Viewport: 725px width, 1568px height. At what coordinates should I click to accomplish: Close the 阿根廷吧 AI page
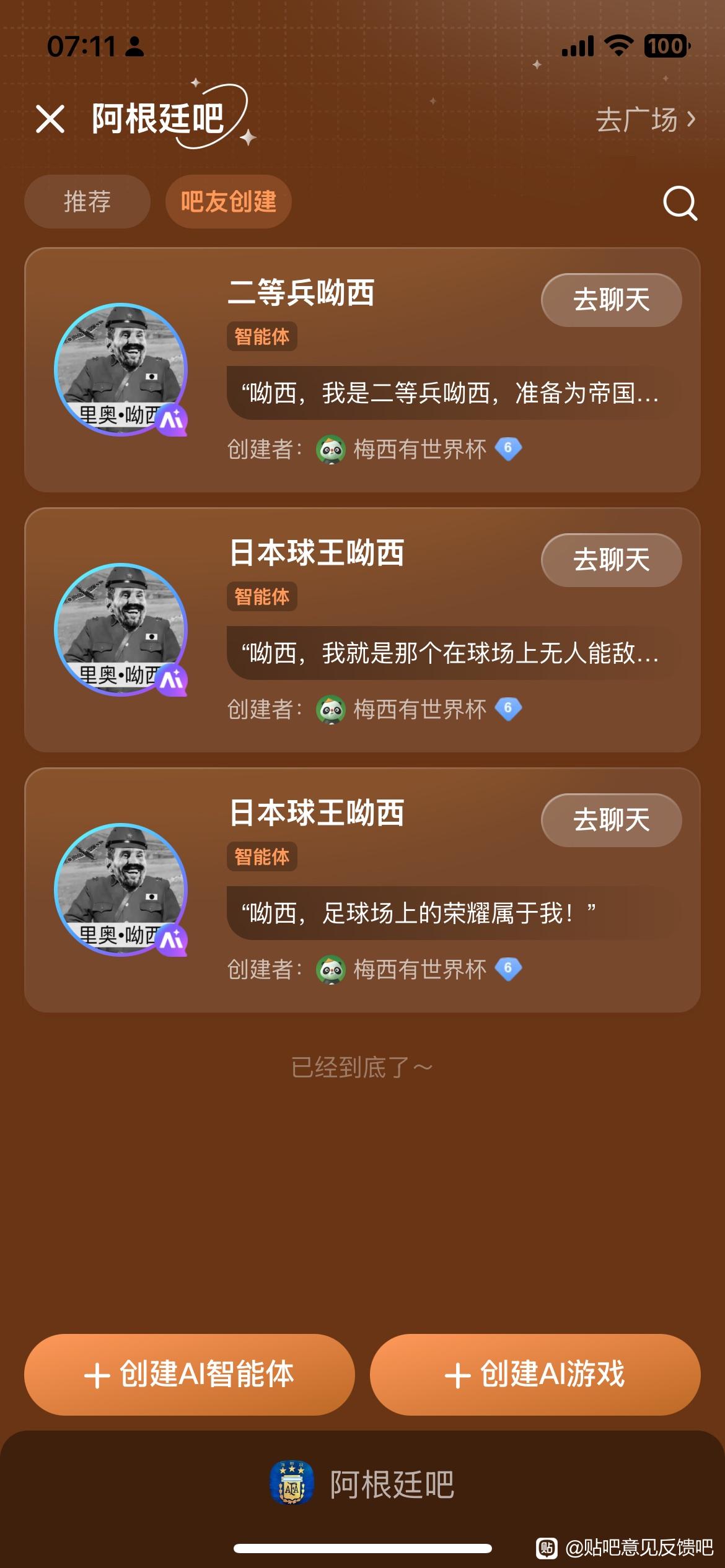(50, 119)
